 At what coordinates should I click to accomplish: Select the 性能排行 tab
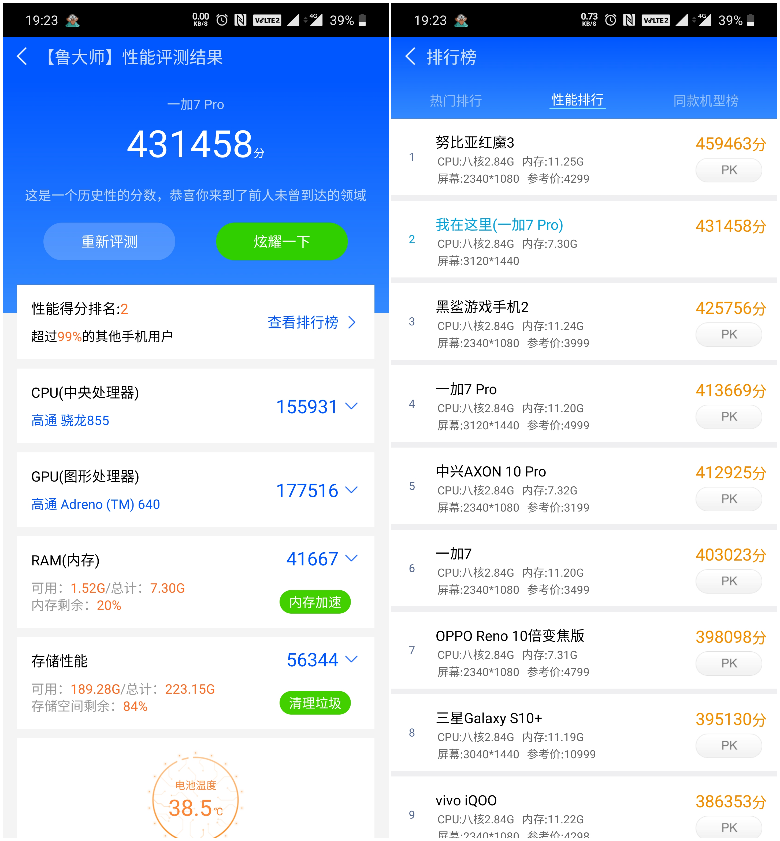pyautogui.click(x=577, y=100)
